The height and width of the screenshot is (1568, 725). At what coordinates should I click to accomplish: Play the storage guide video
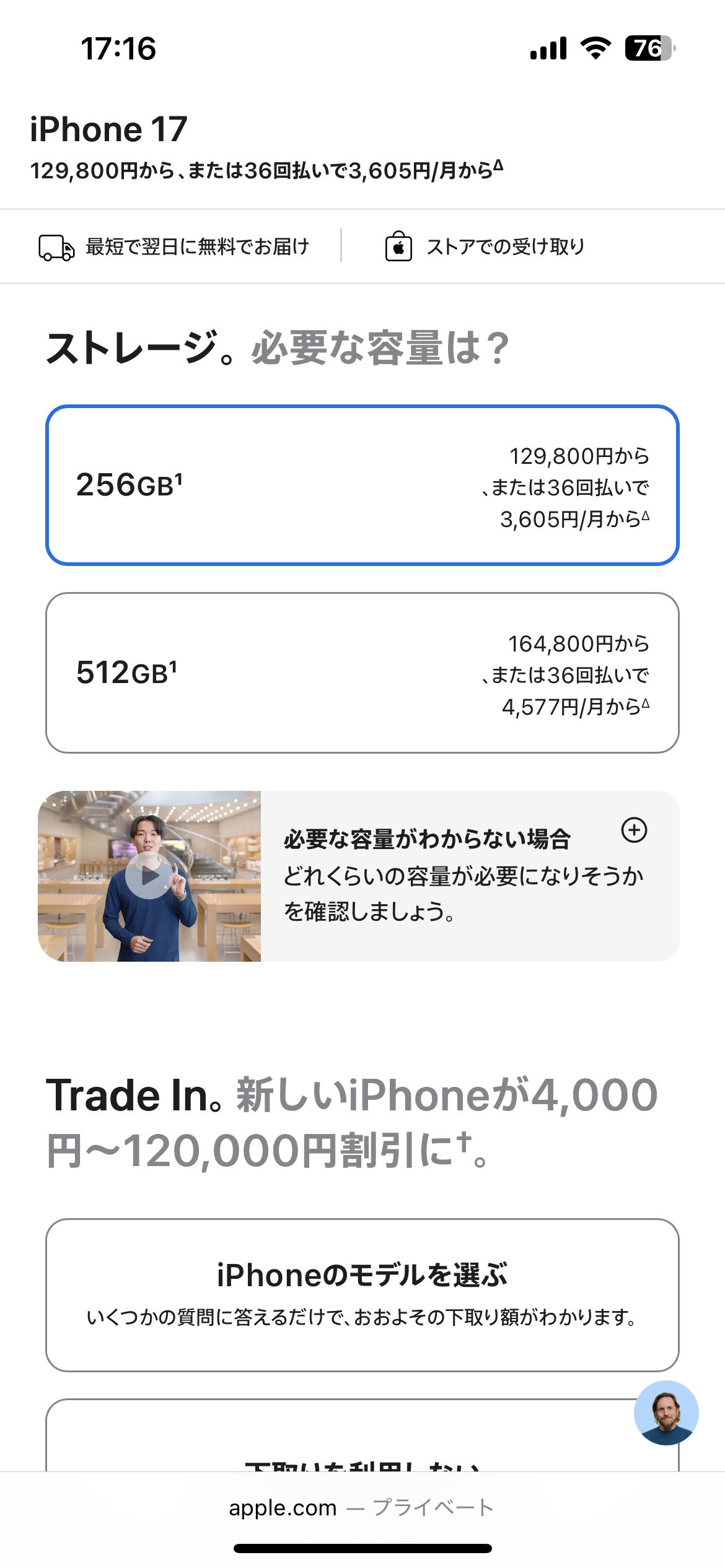tap(149, 876)
